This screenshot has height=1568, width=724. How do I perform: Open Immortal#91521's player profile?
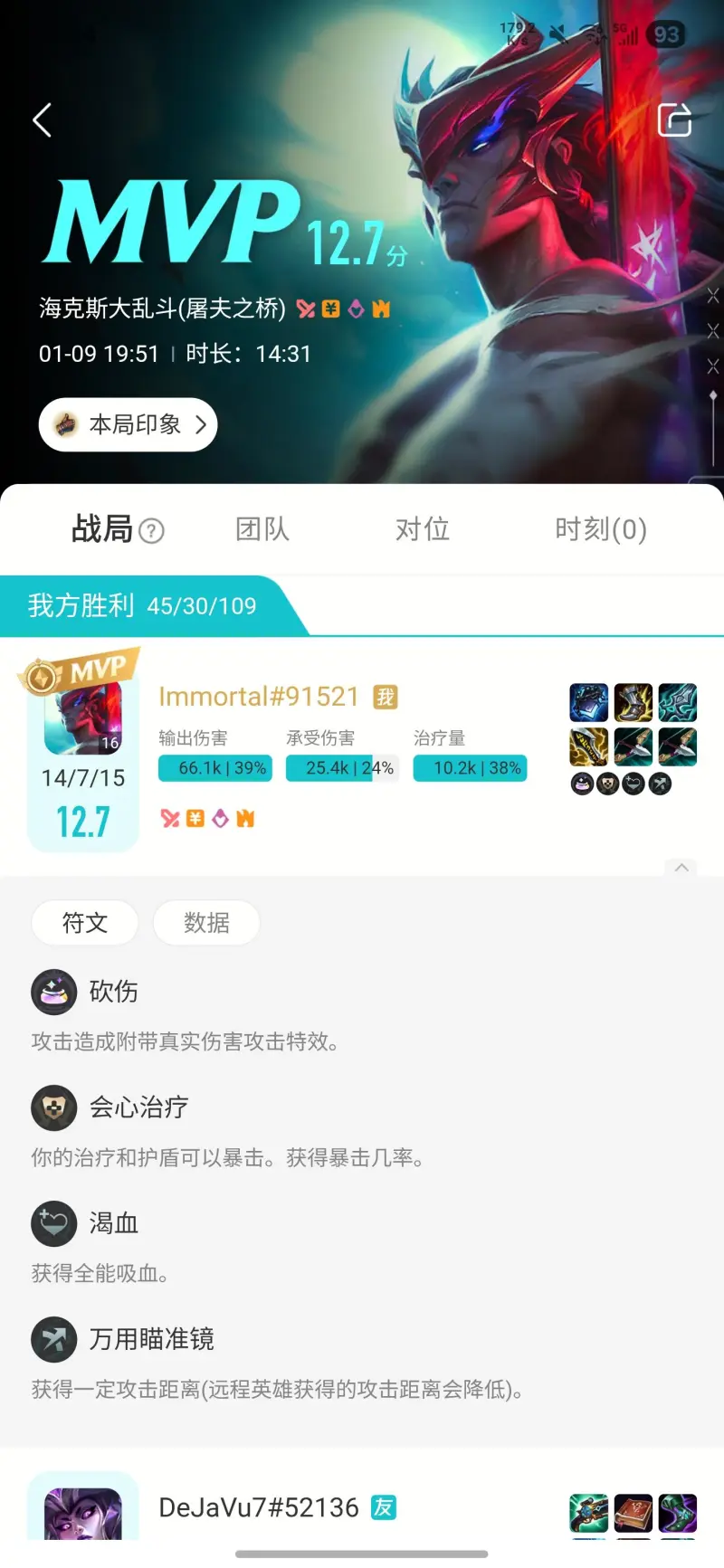pos(259,697)
